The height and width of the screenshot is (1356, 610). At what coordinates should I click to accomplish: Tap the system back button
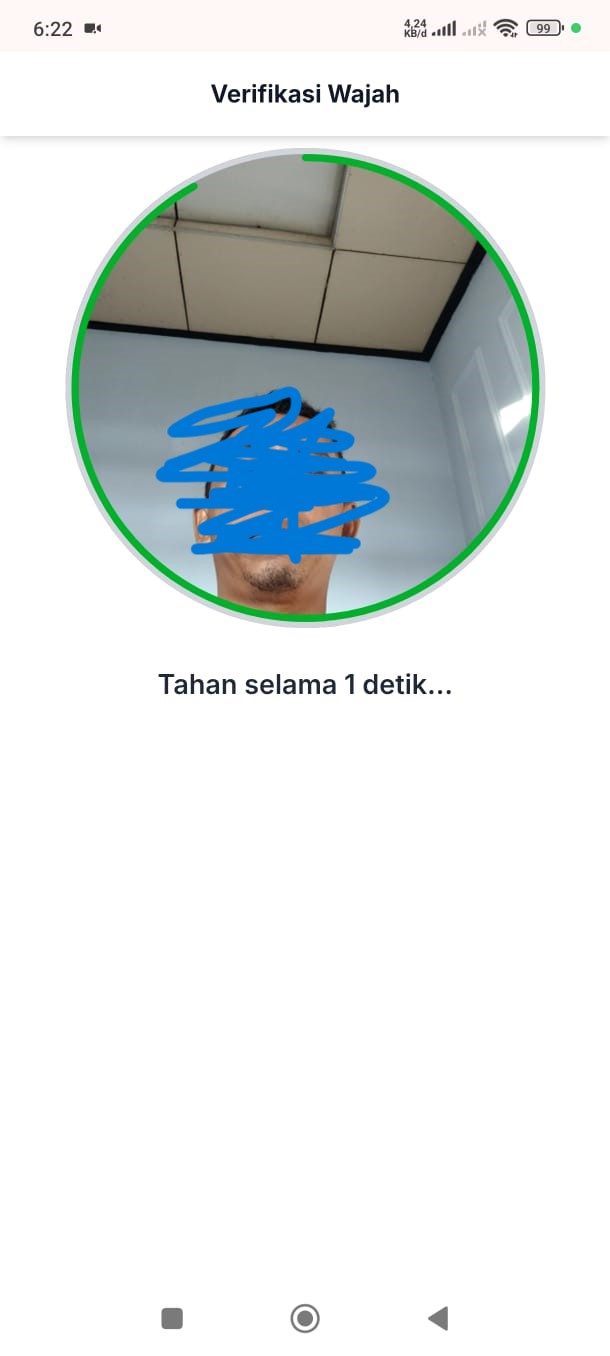[x=438, y=1318]
